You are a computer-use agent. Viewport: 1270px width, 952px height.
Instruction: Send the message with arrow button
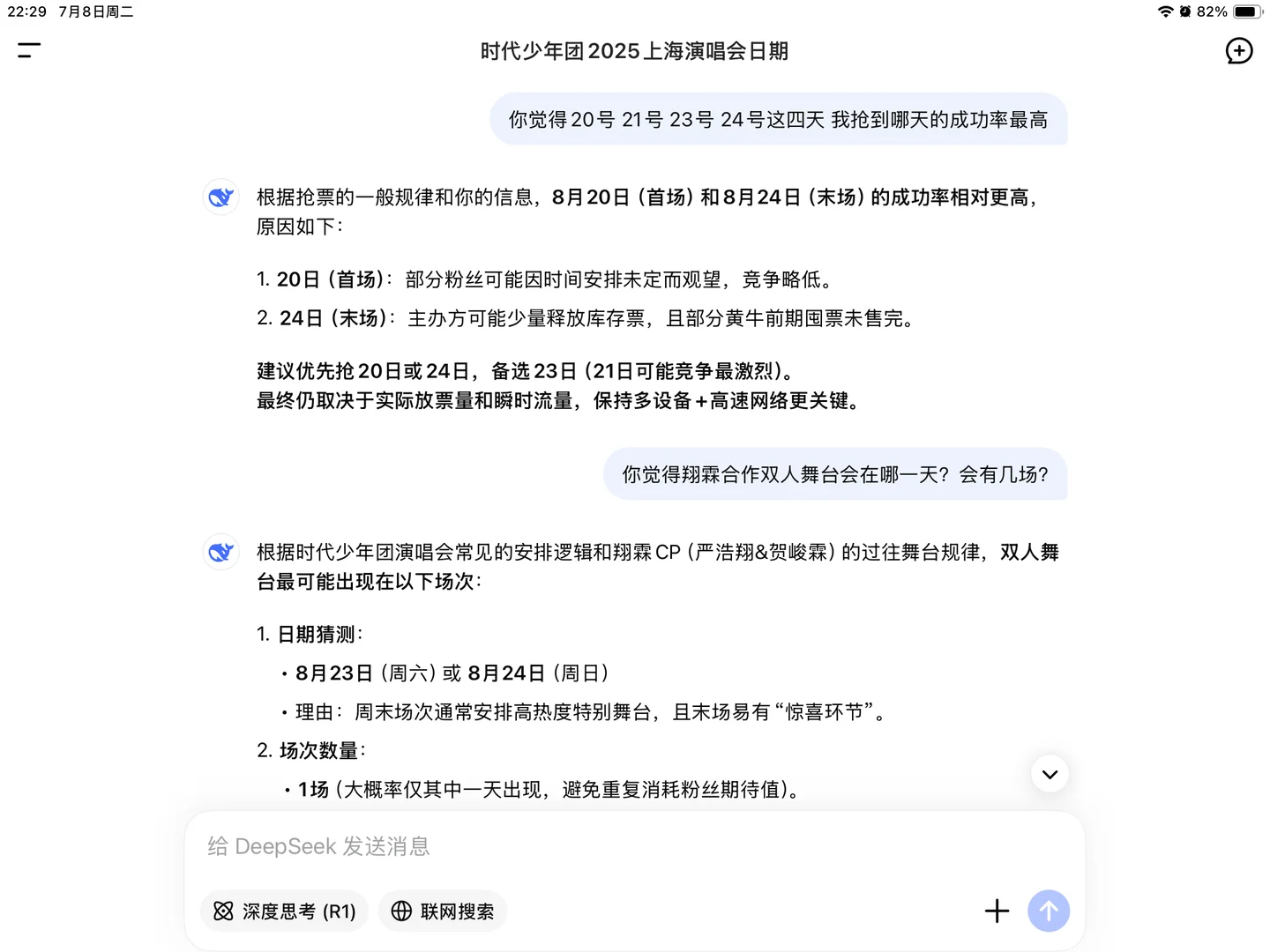coord(1049,911)
